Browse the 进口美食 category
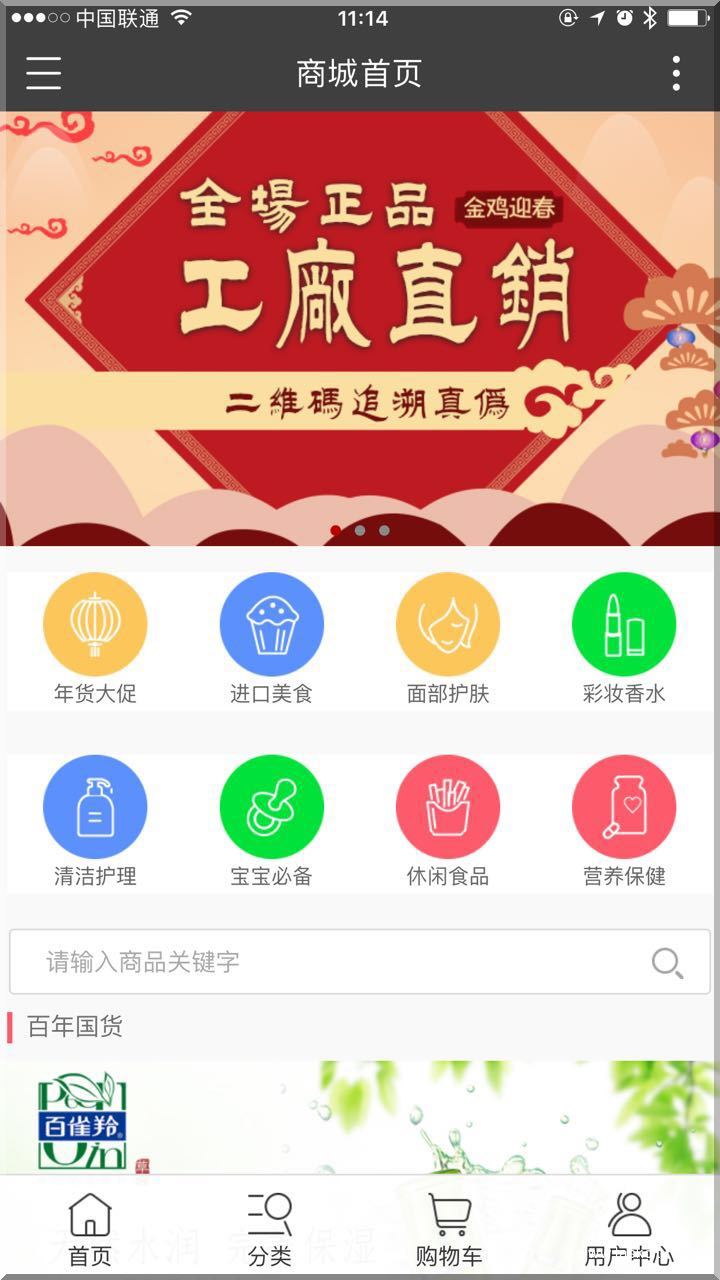 coord(271,638)
